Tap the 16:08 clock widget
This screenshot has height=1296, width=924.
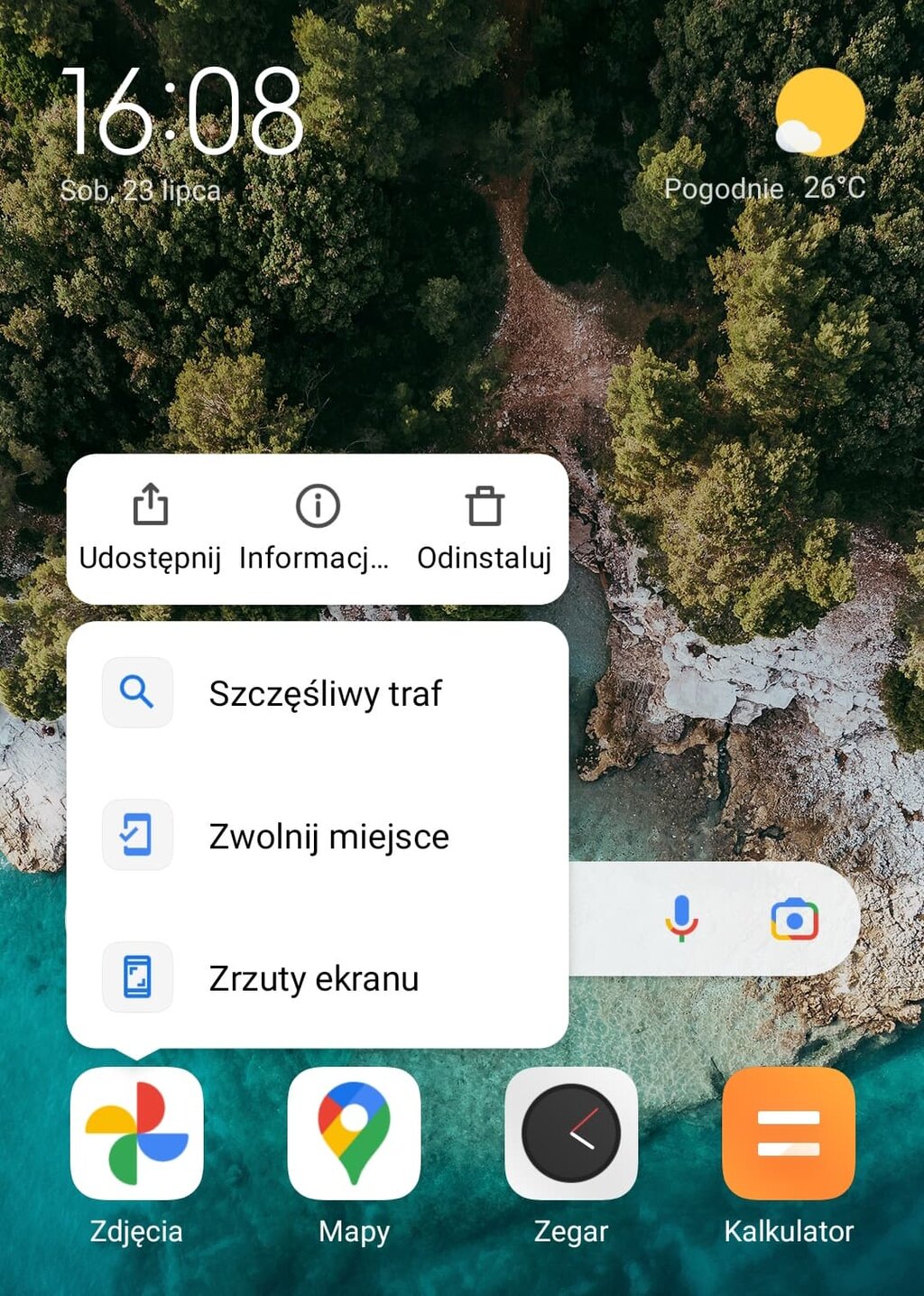[182, 113]
